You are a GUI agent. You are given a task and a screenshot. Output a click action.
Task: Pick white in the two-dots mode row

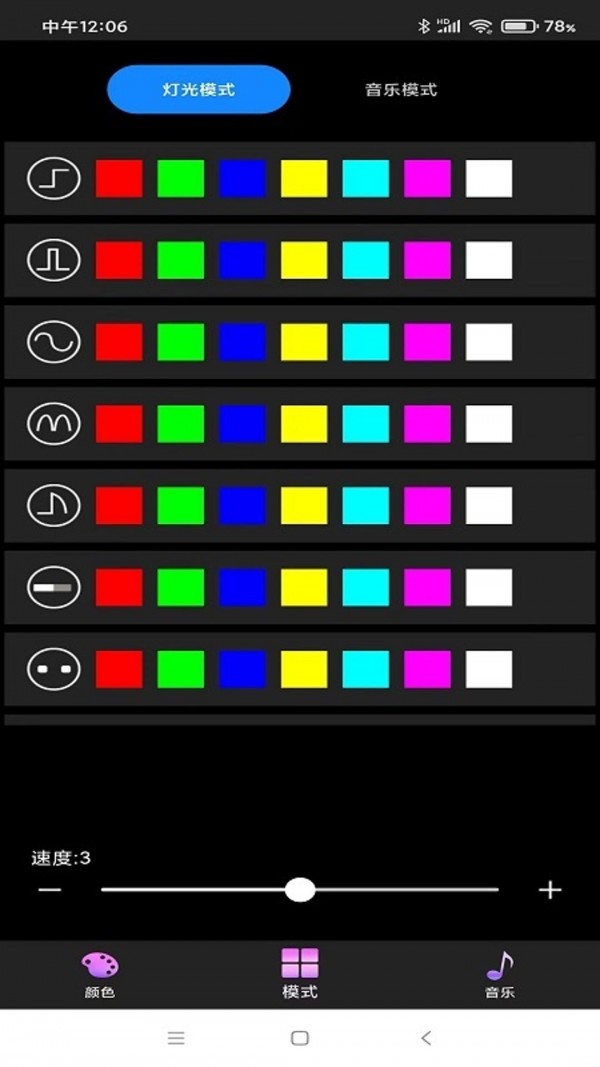[489, 670]
